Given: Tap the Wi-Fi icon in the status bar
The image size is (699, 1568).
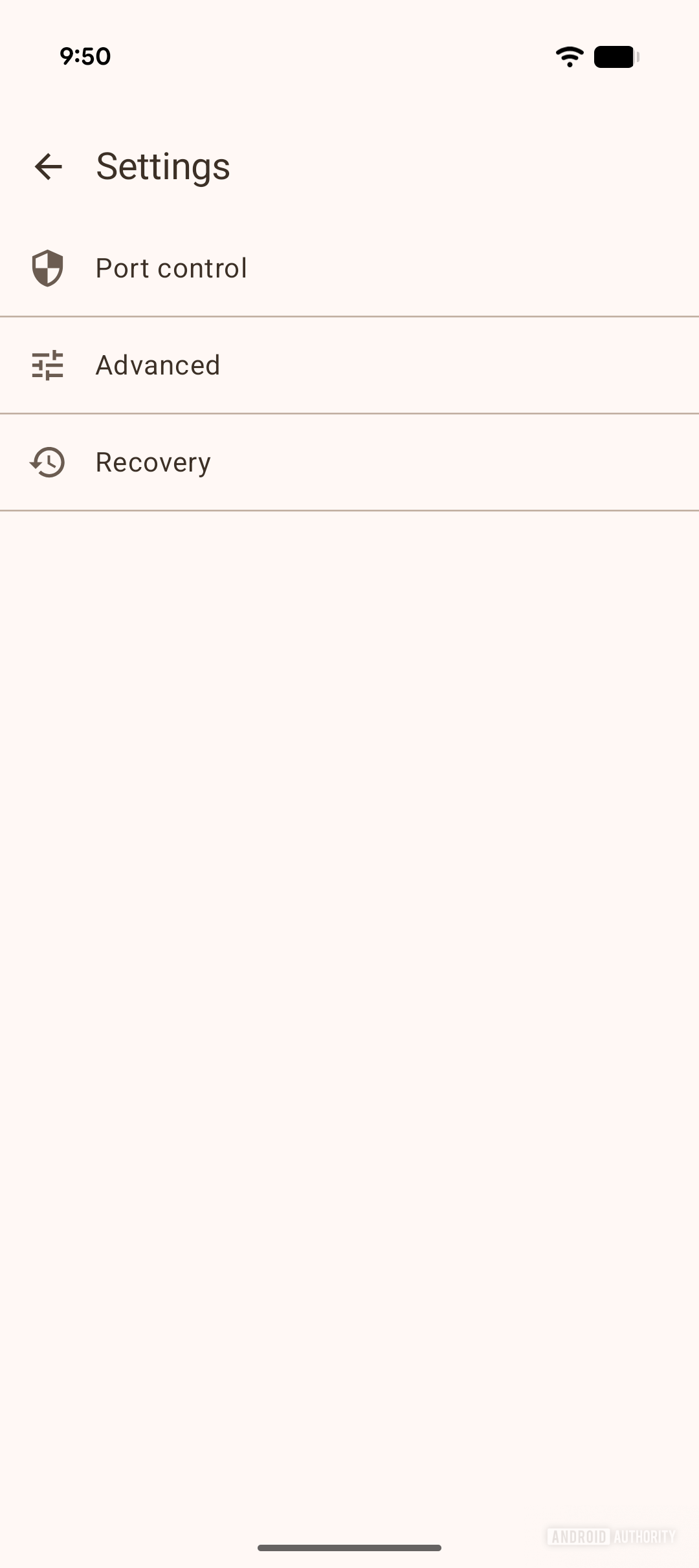Looking at the screenshot, I should pos(569,57).
